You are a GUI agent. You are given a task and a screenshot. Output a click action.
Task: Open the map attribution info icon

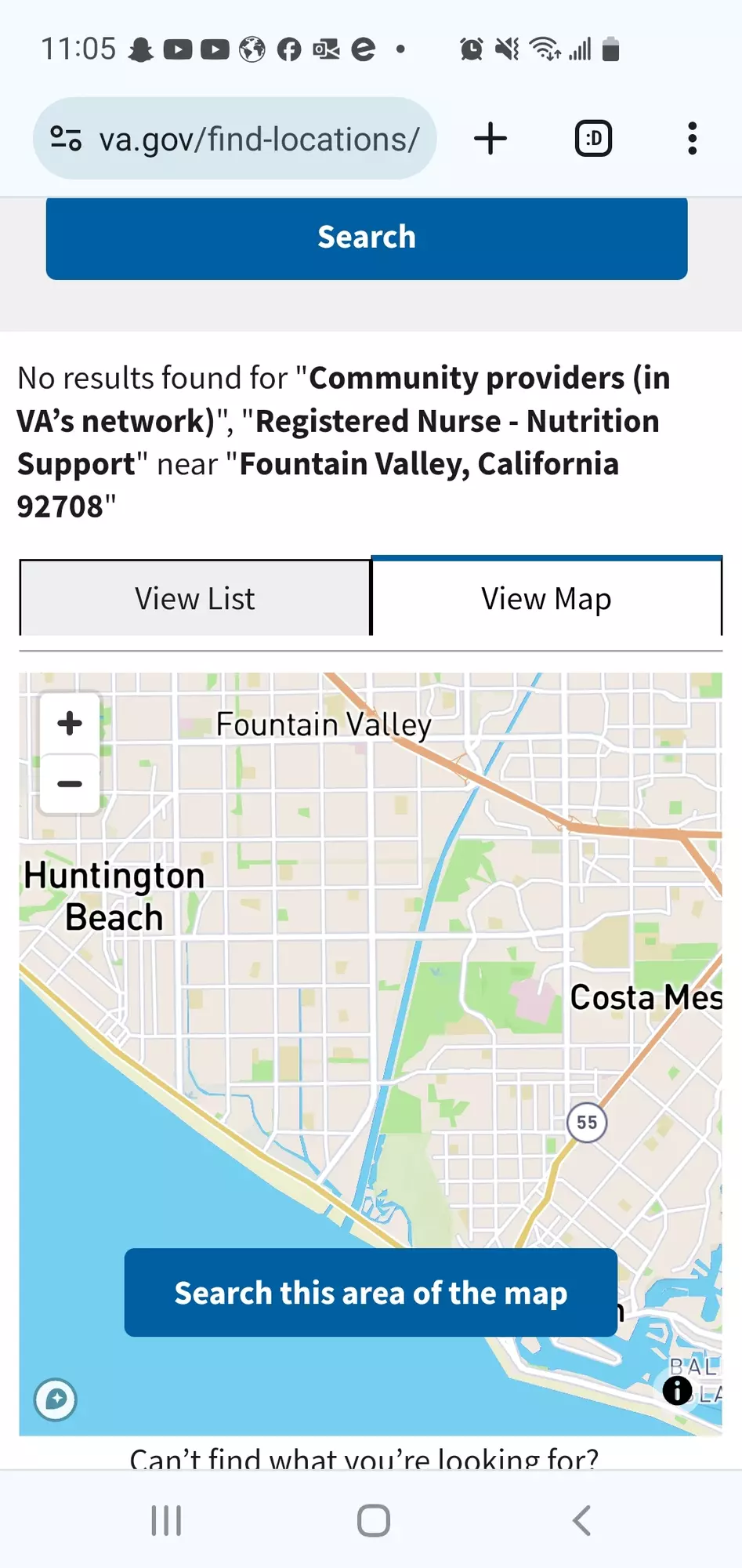pyautogui.click(x=677, y=1391)
